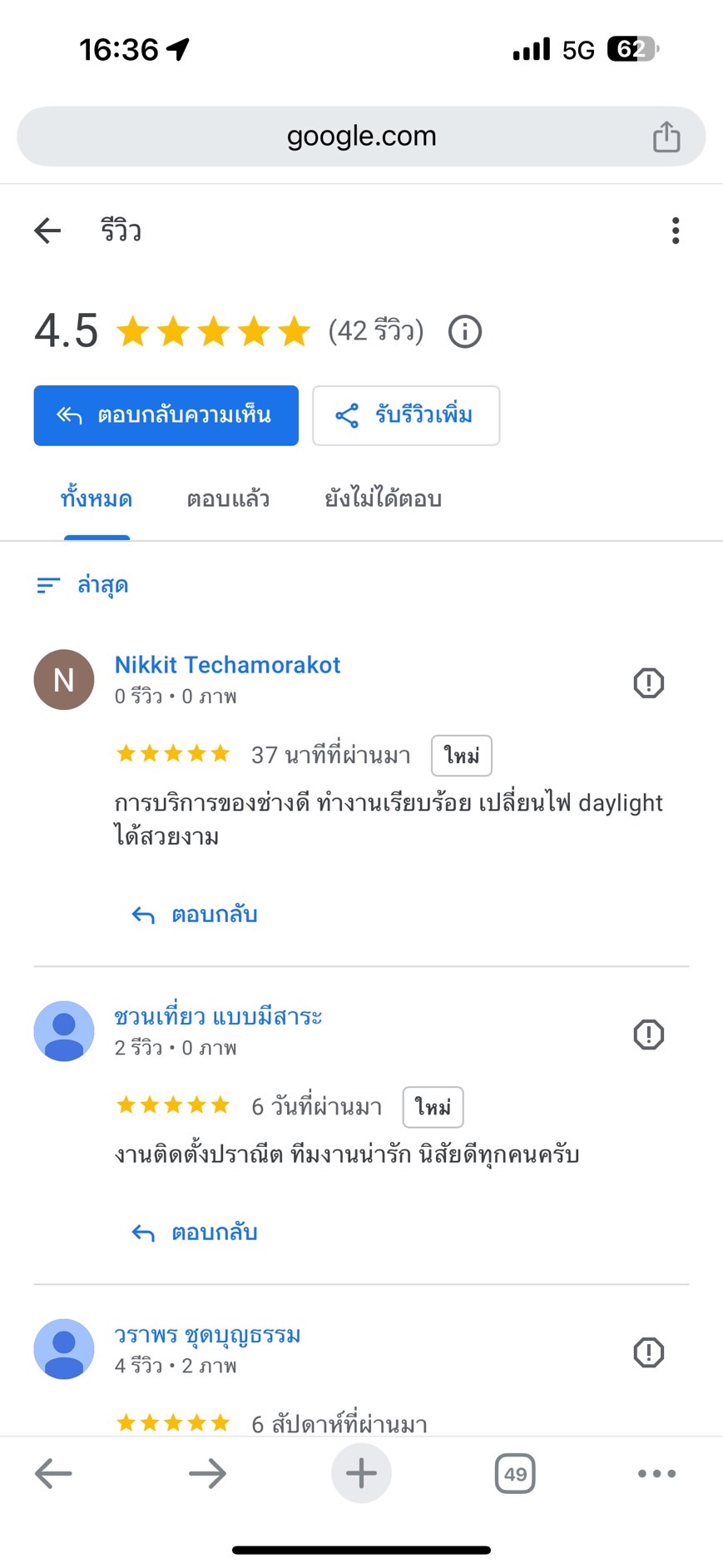Open Nikkit Techamorakot's profile
Viewport: 723px width, 1568px height.
(227, 664)
